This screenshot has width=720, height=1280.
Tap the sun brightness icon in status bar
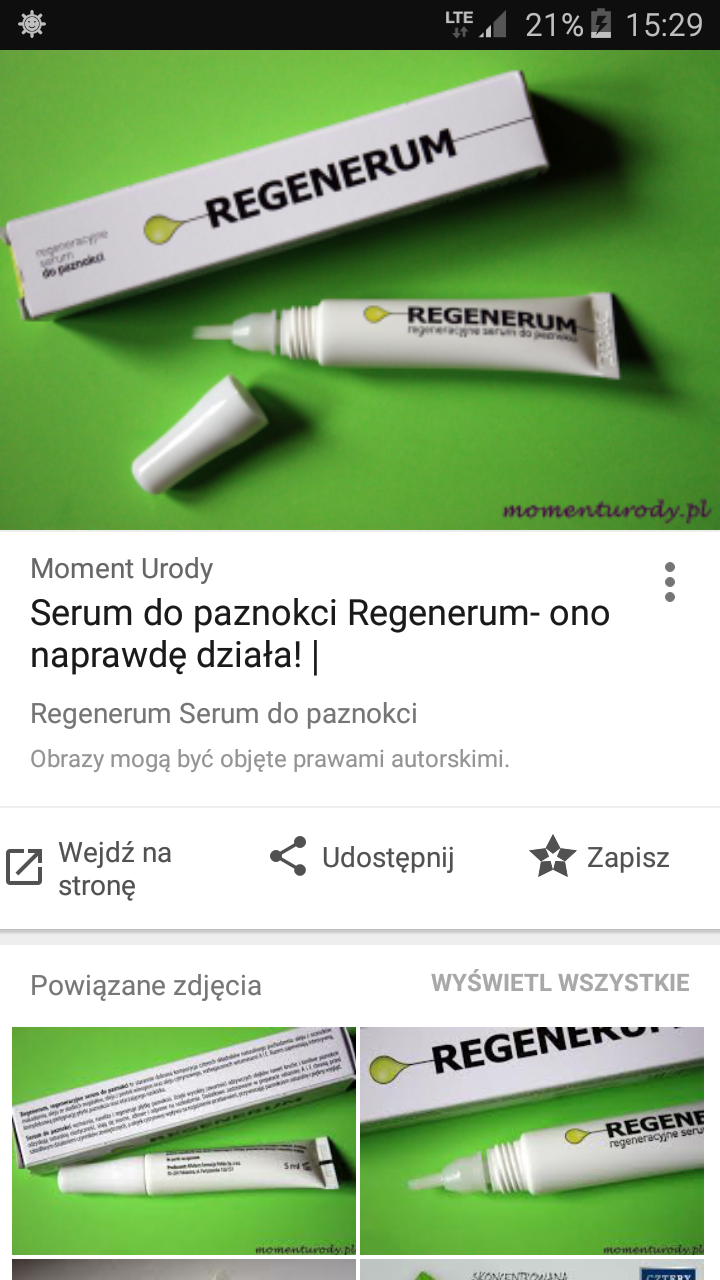click(x=30, y=24)
